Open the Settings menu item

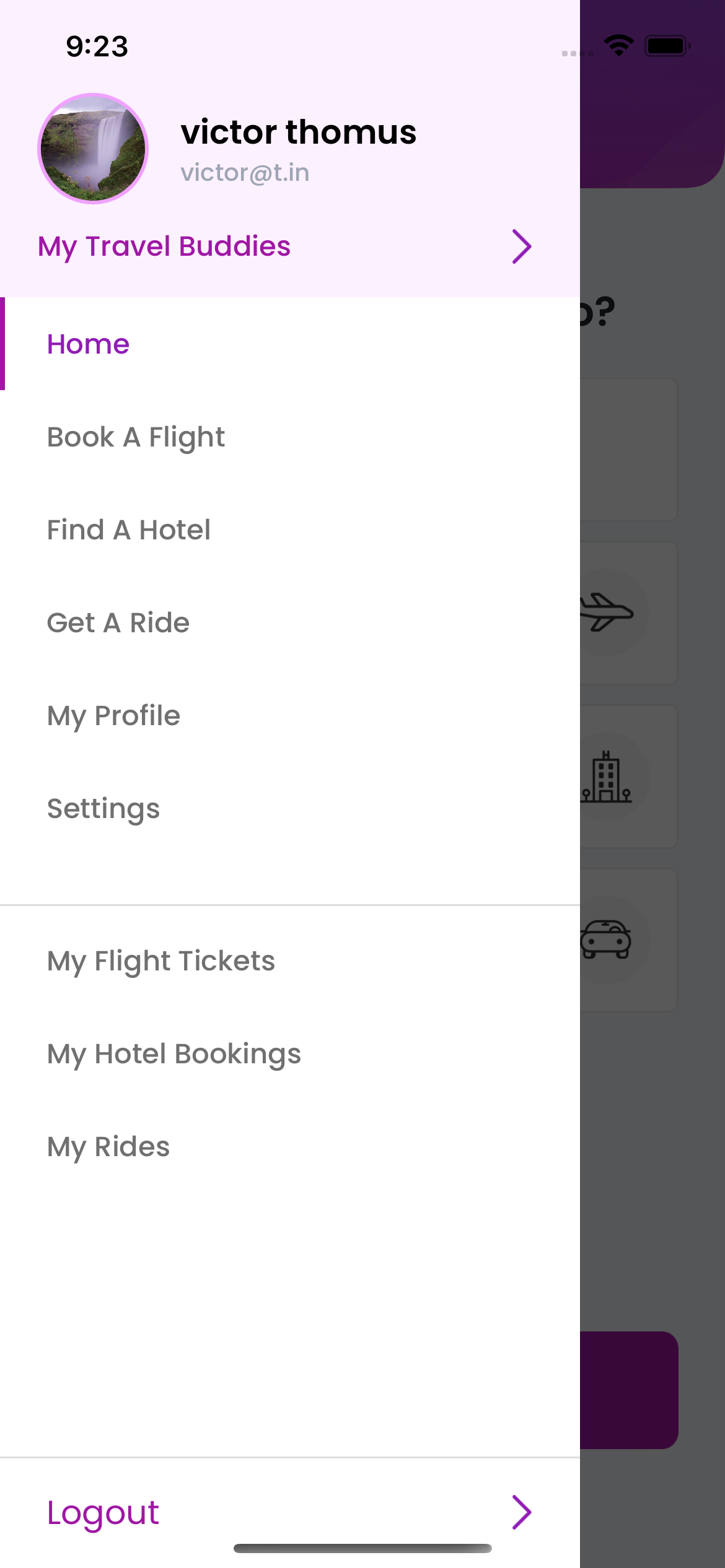pos(103,809)
